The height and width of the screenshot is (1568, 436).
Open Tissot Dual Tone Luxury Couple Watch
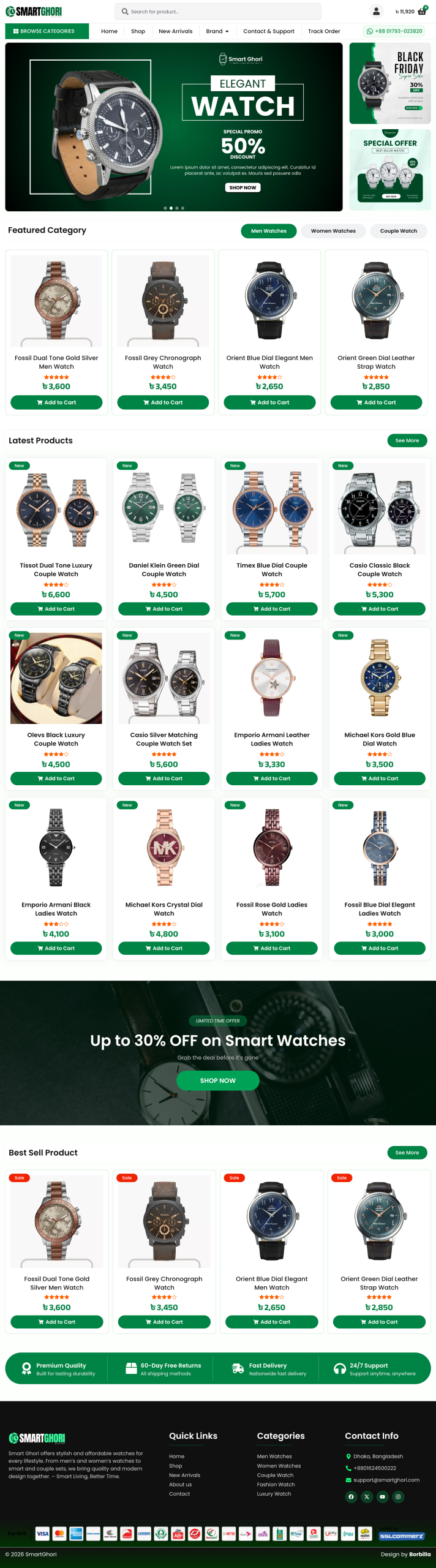click(x=56, y=570)
